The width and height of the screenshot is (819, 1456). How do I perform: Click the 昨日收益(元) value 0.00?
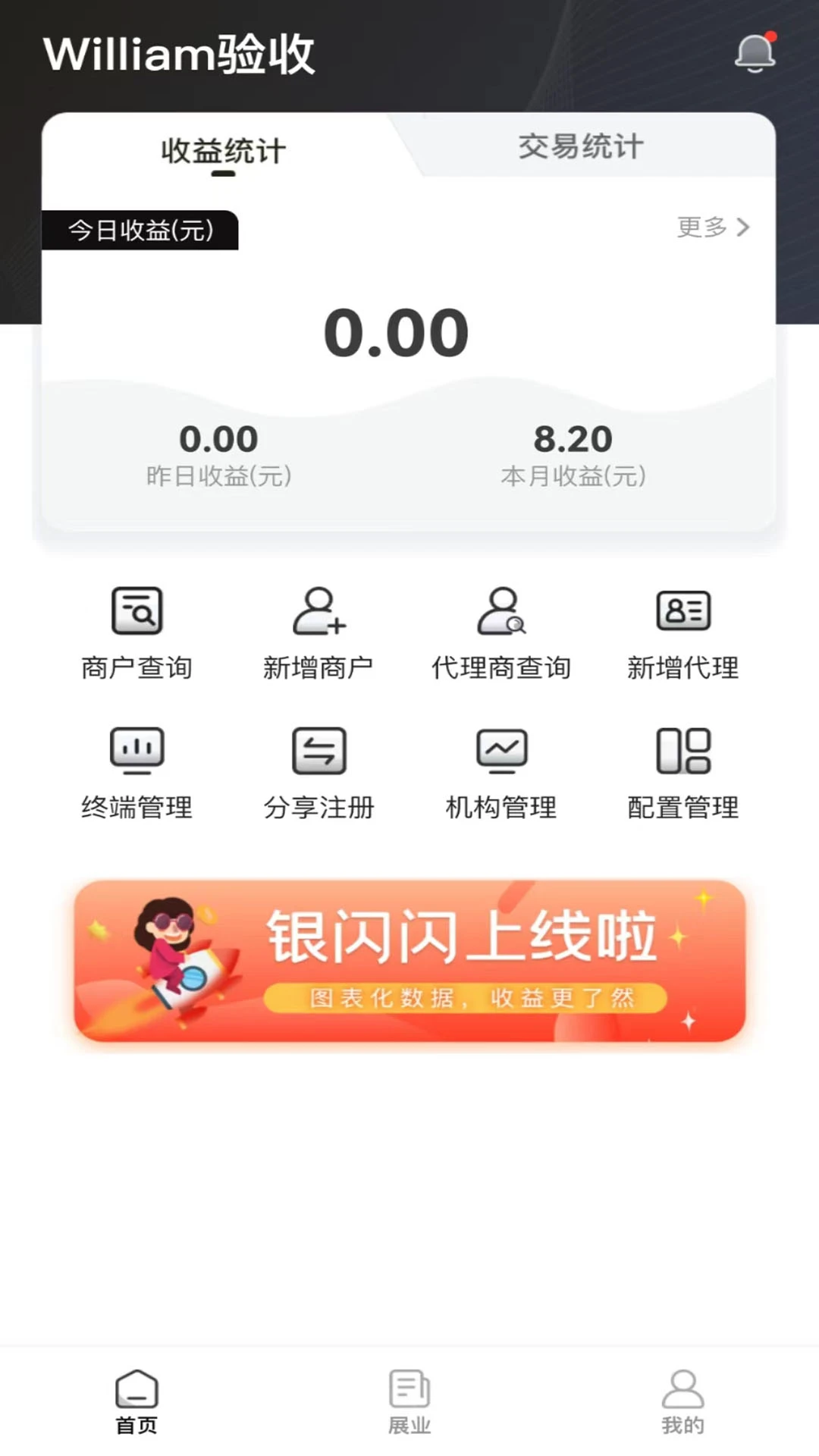tap(218, 438)
